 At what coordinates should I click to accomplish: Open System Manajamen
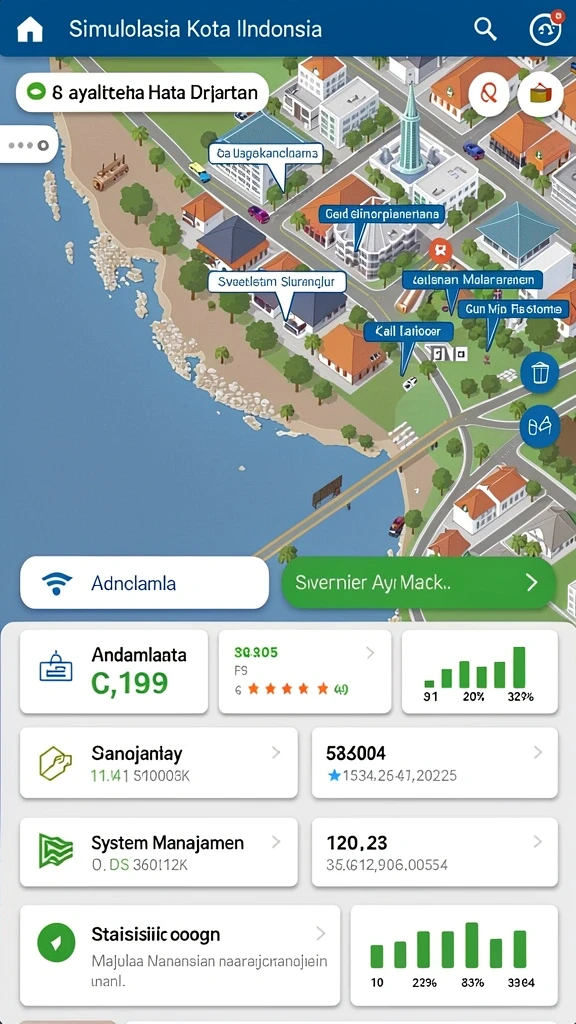pos(159,852)
